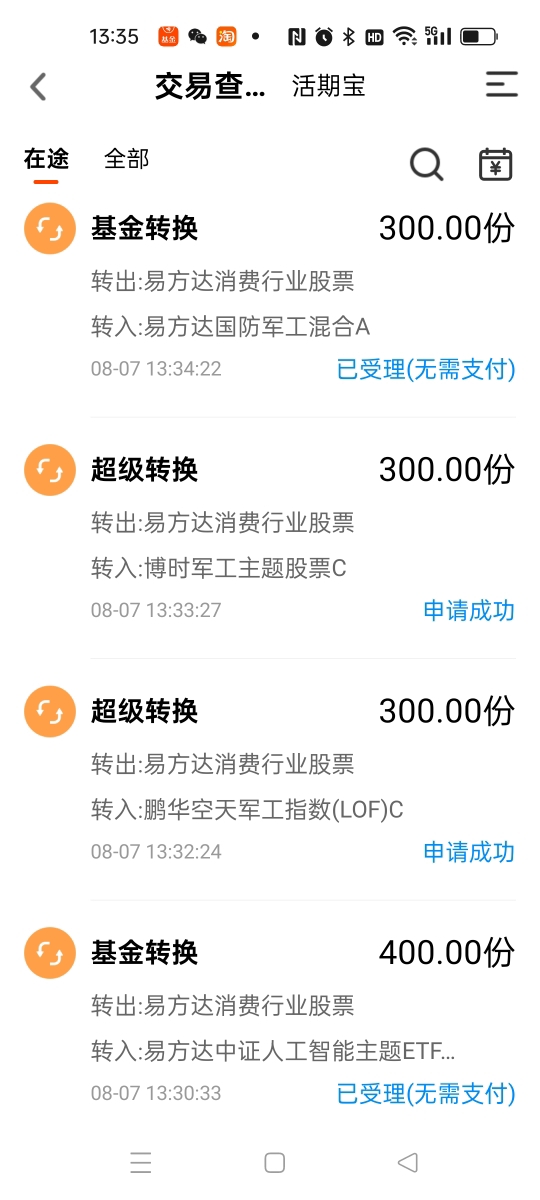Select the 在途 tab
Screen dimensions: 540x1200
pos(46,159)
